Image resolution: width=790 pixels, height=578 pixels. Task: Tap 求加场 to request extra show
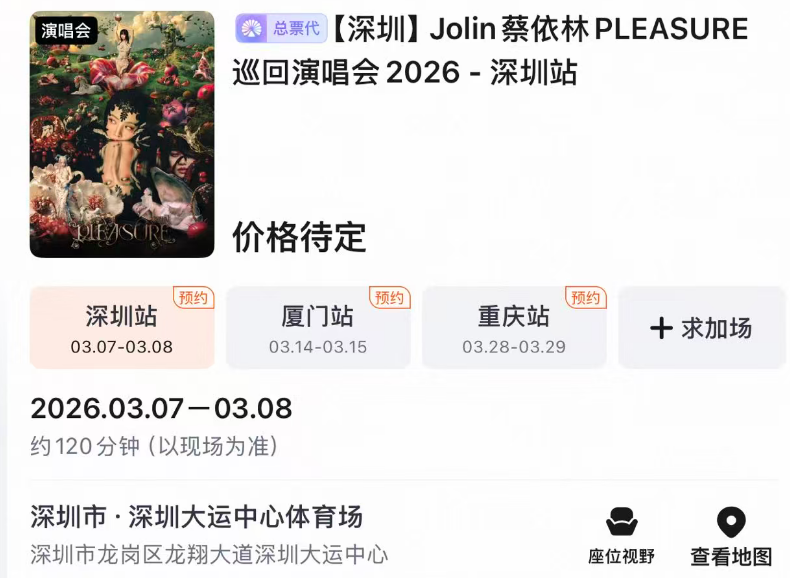click(x=702, y=328)
